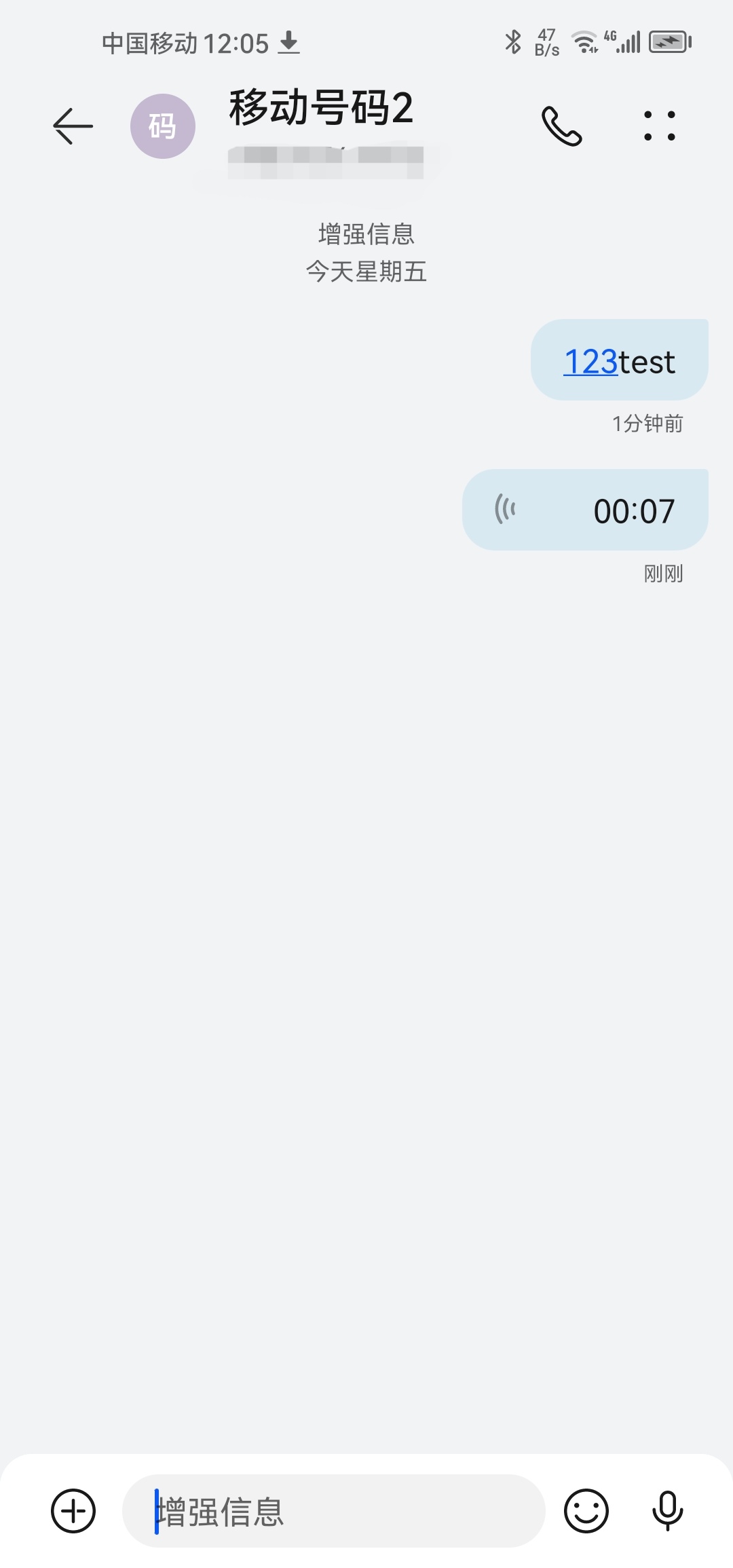Open the more options menu icon
Viewport: 733px width, 1568px height.
point(659,126)
